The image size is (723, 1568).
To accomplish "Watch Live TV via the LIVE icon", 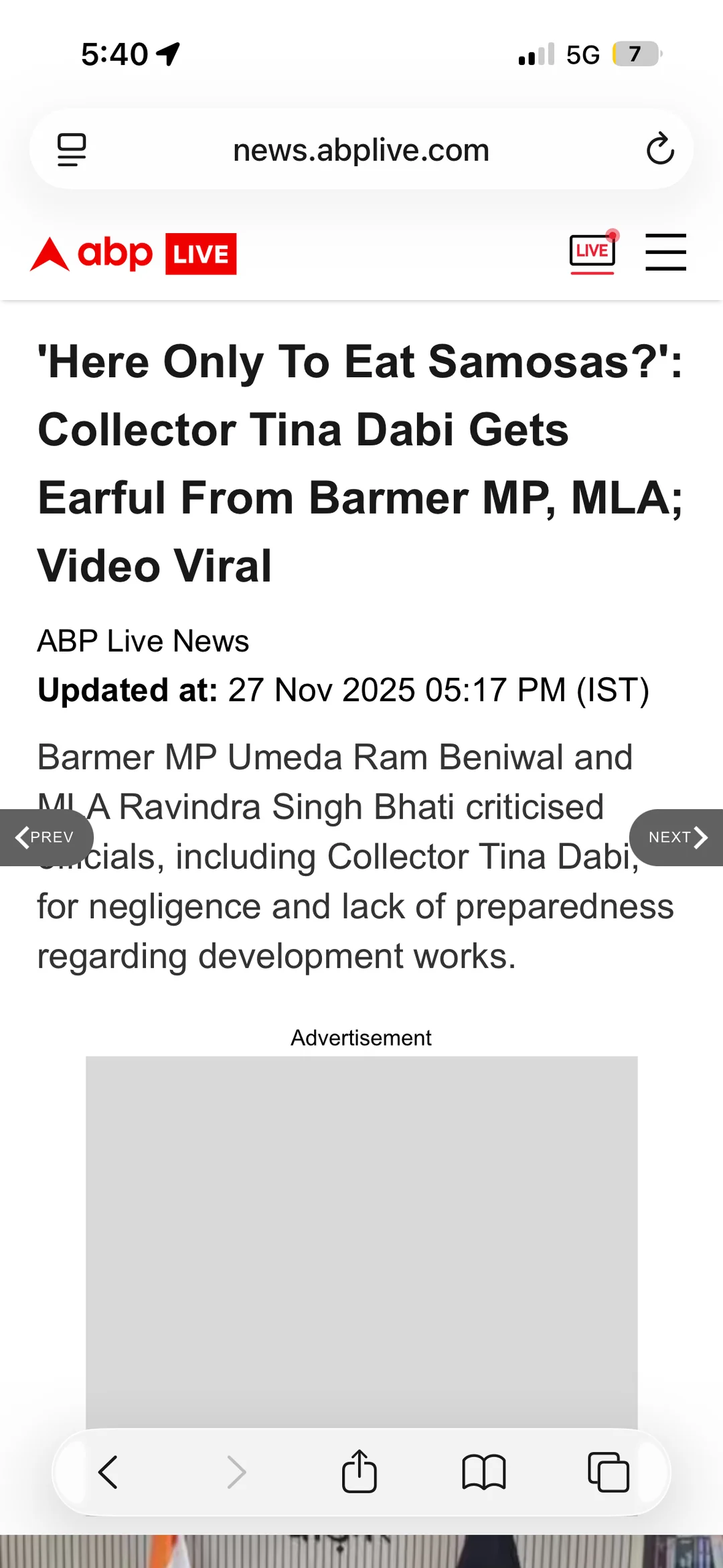I will pos(592,253).
